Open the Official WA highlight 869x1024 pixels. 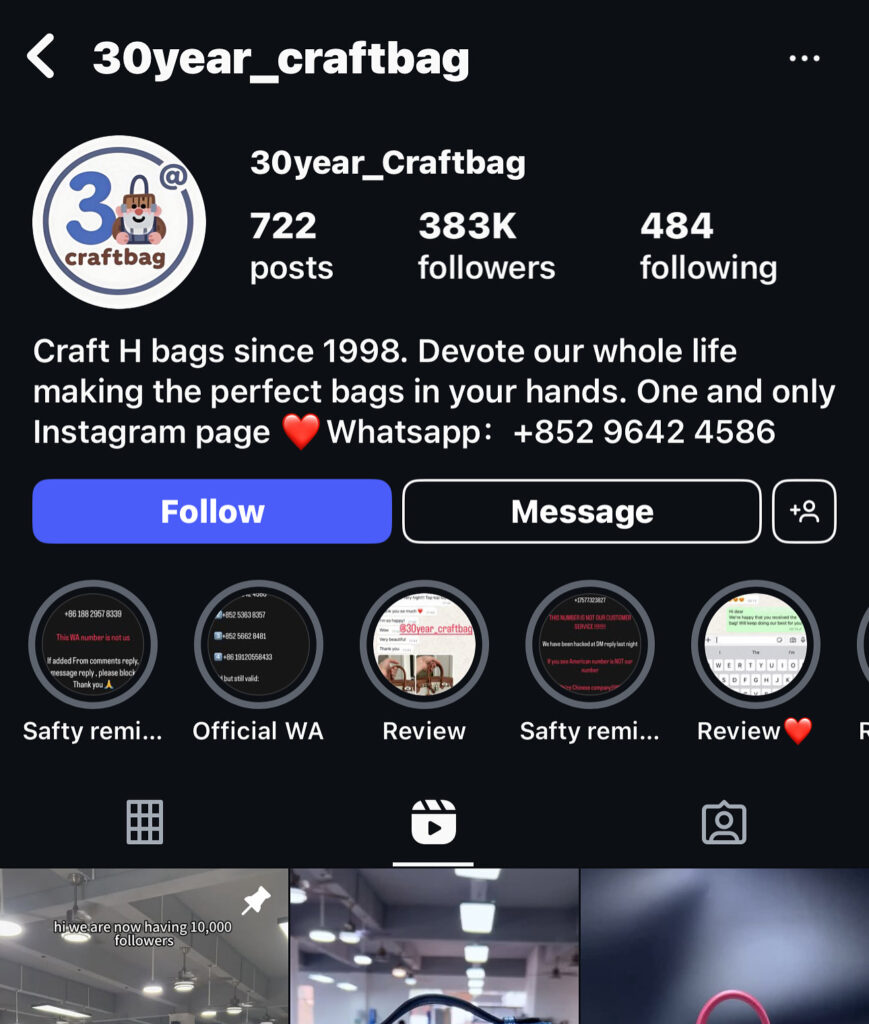point(258,645)
